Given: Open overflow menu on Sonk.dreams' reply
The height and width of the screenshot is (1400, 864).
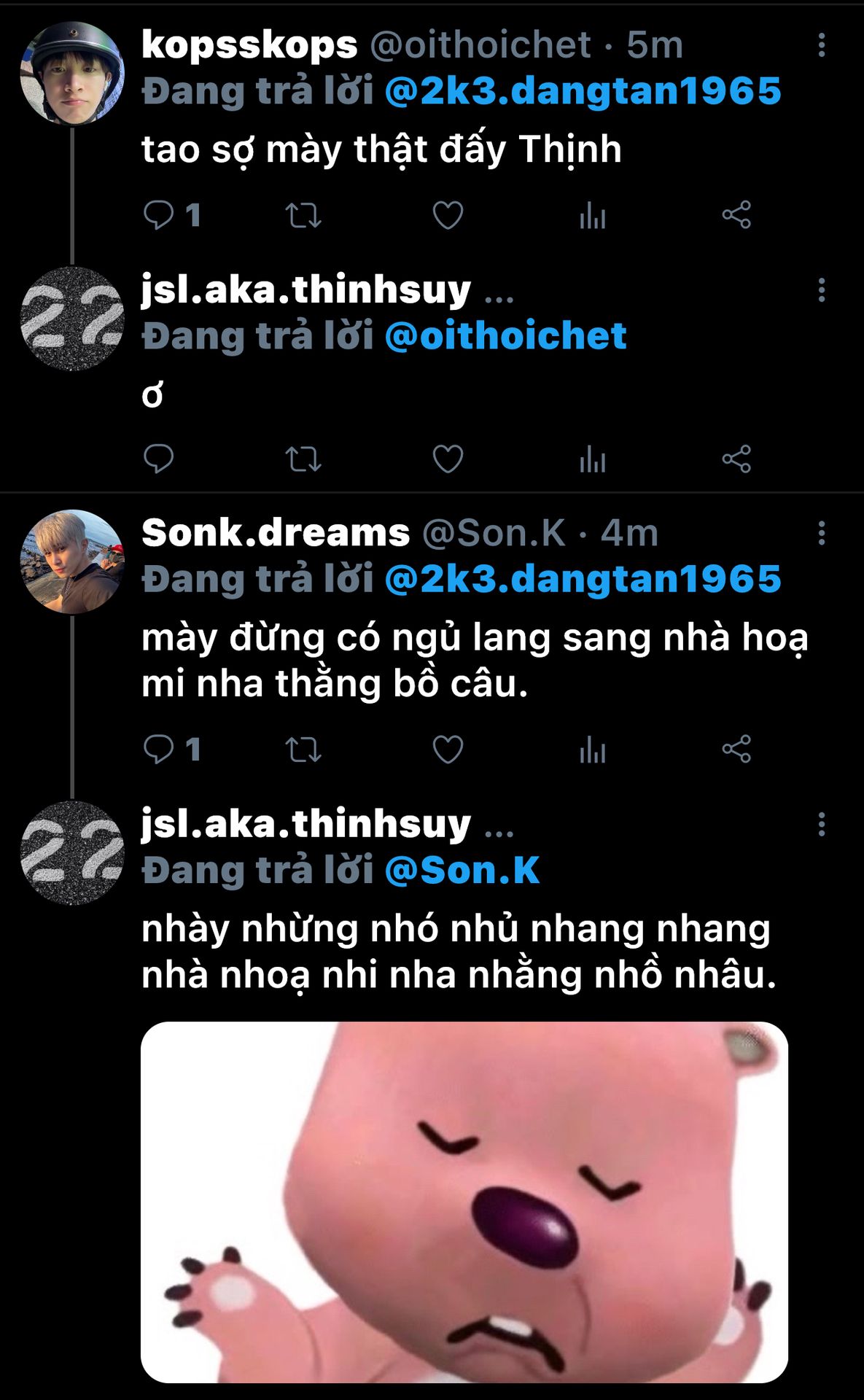Looking at the screenshot, I should [821, 533].
